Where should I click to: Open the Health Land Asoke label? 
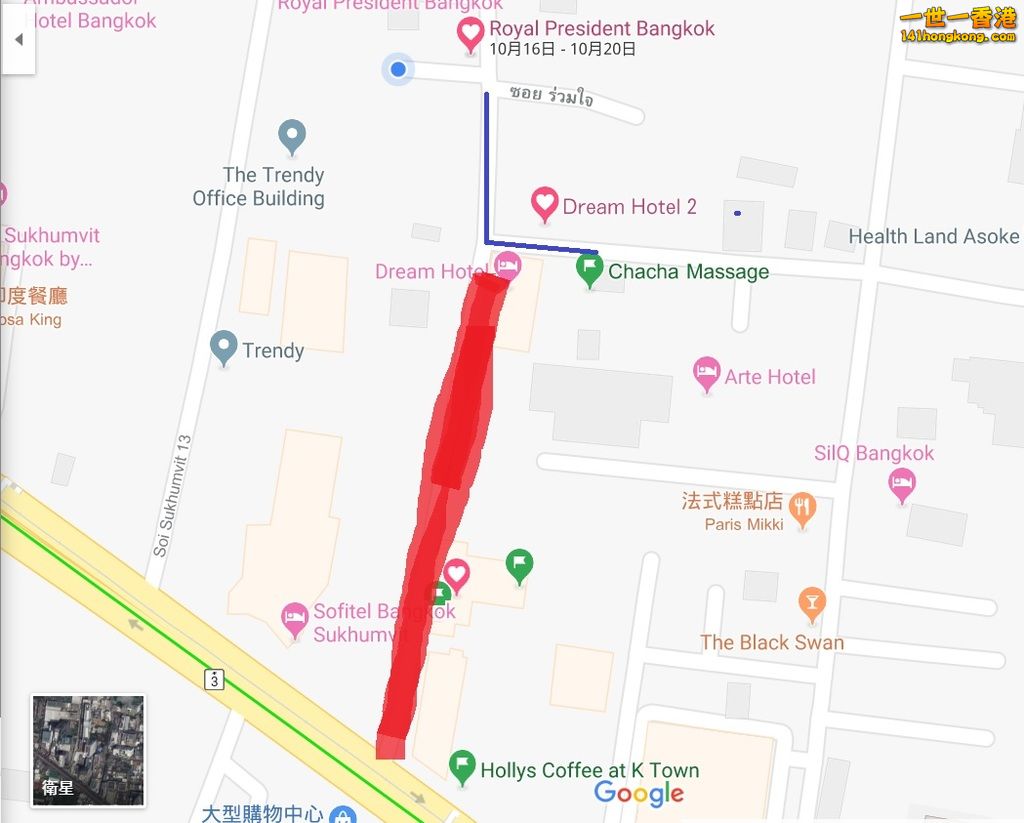933,237
